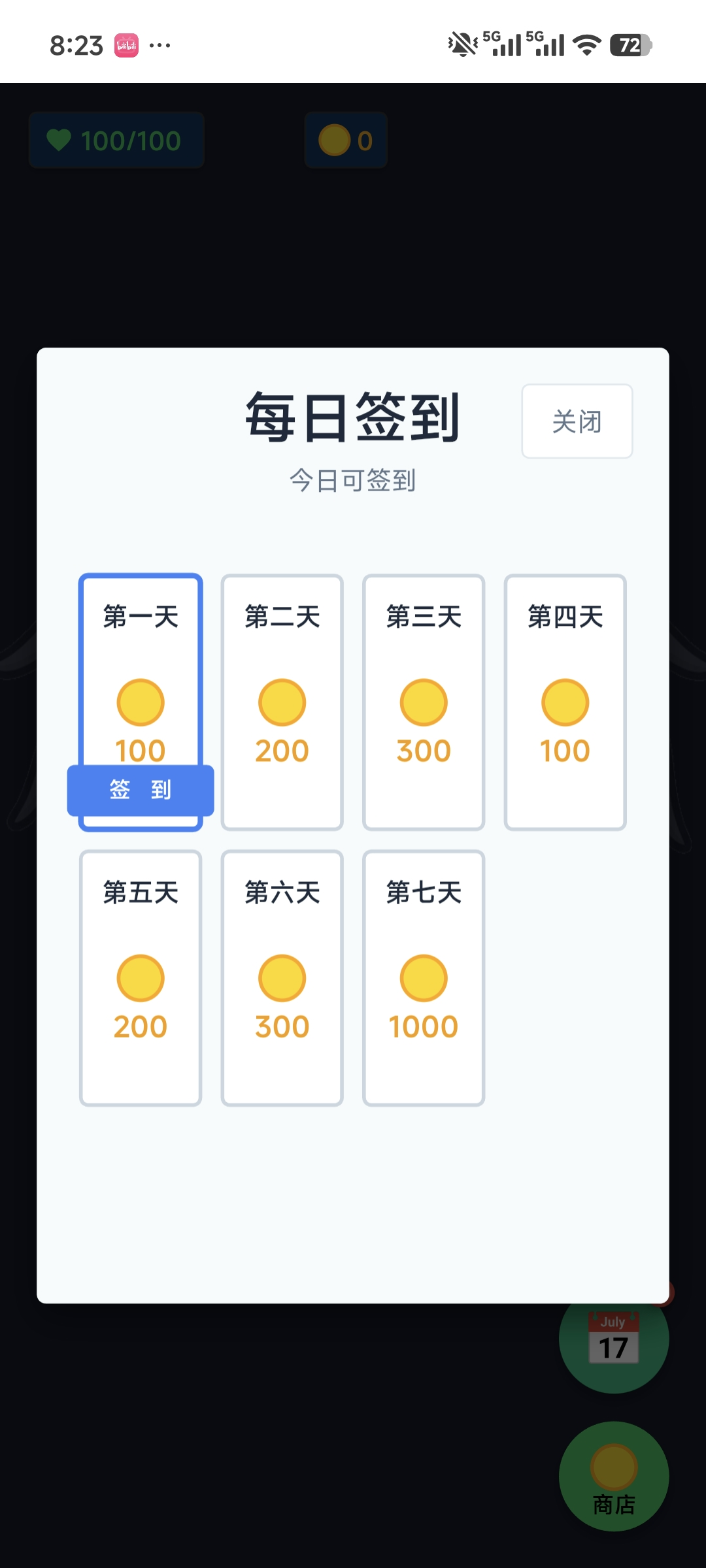This screenshot has width=706, height=1568.
Task: Click the coin icon on the 第二天 card
Action: click(x=281, y=702)
